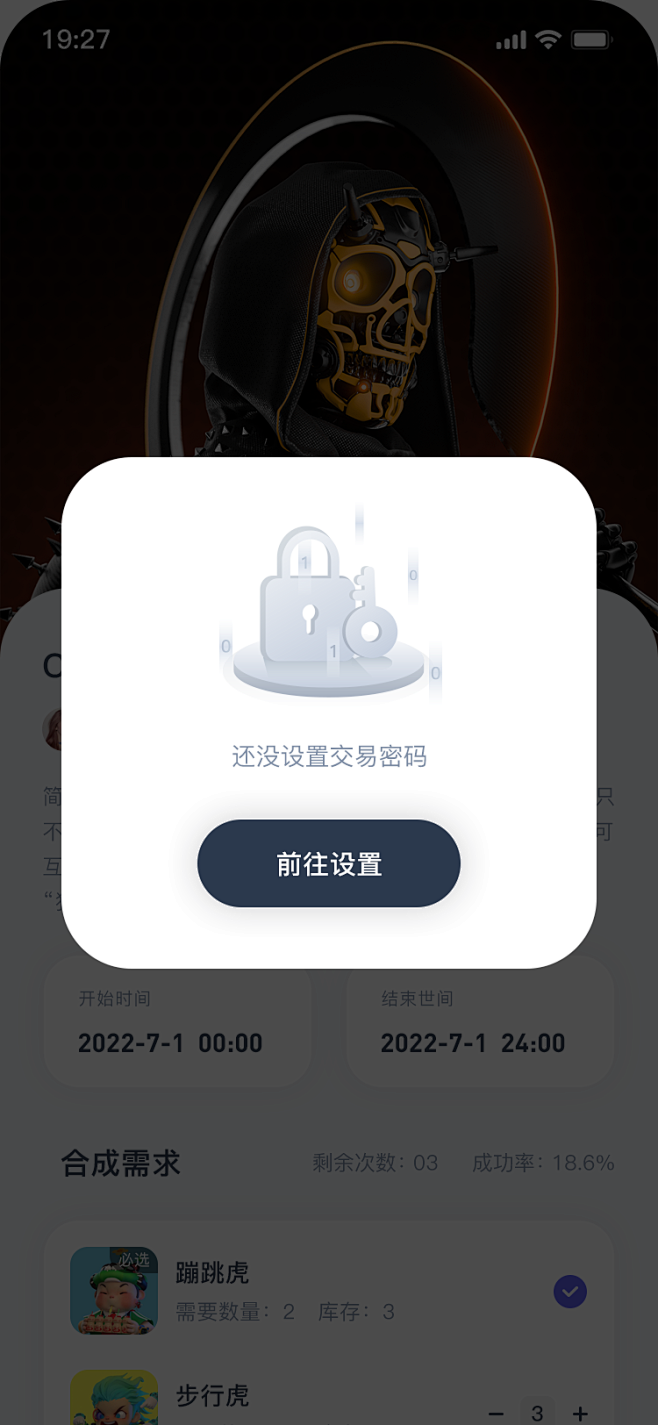Increase the 步行虎 quantity

580,1413
